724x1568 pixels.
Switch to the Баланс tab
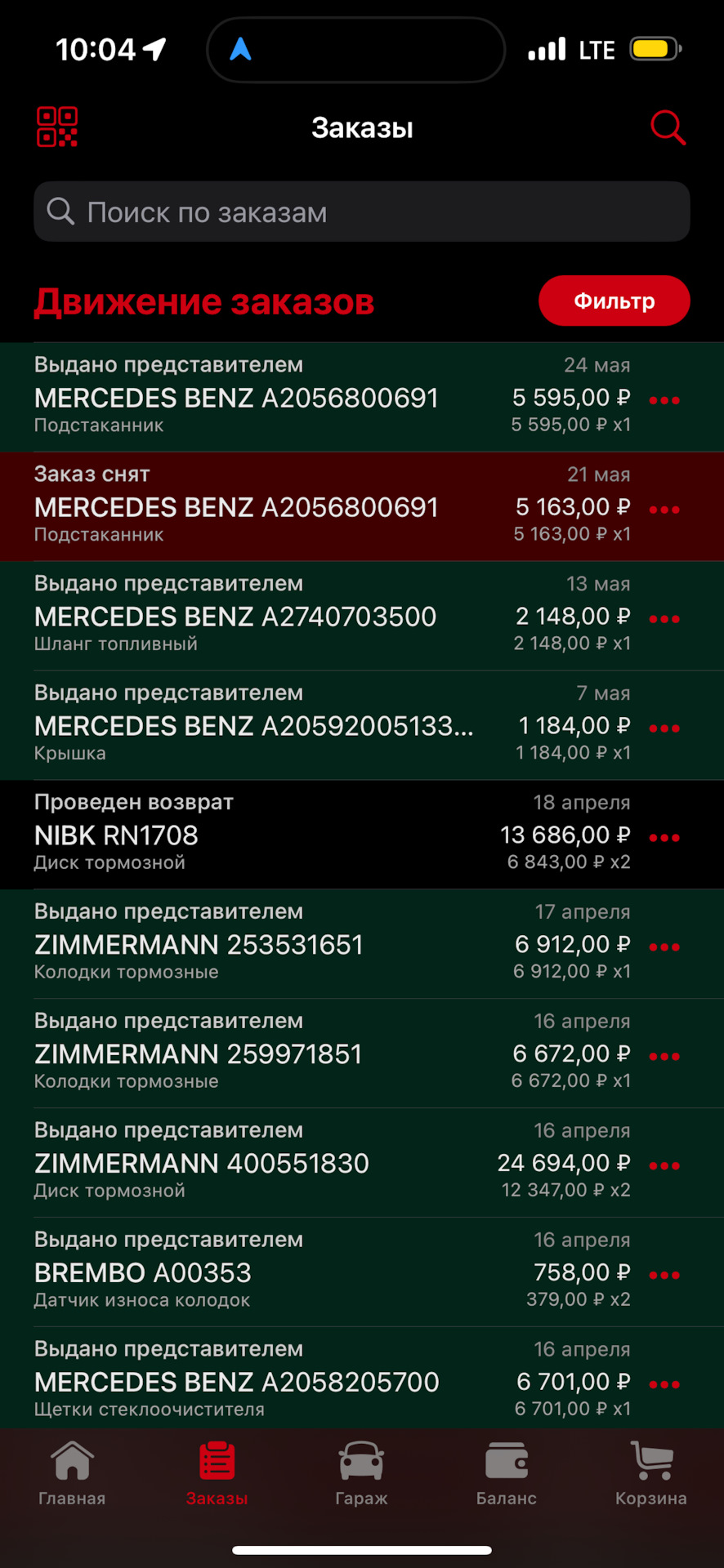coord(506,1474)
